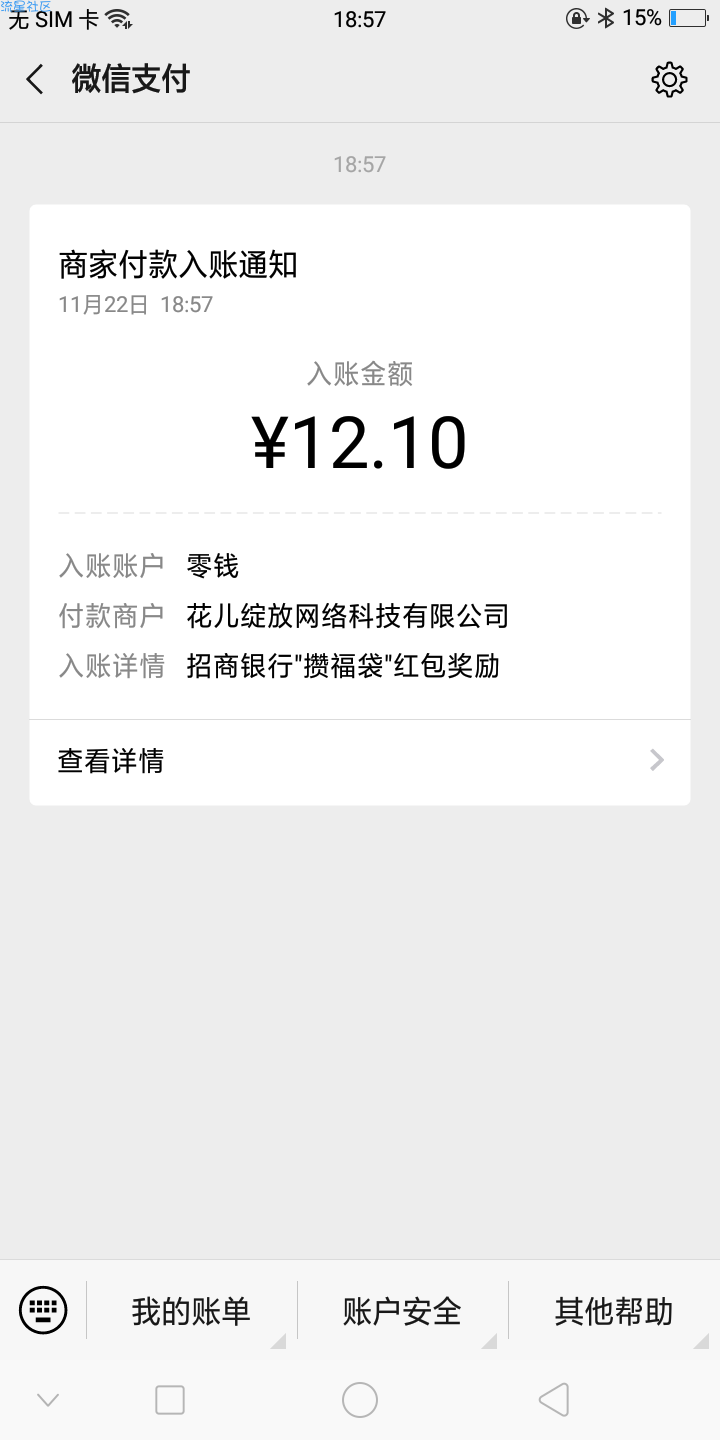Open the 其他帮助 menu
The width and height of the screenshot is (720, 1440).
click(x=614, y=1311)
